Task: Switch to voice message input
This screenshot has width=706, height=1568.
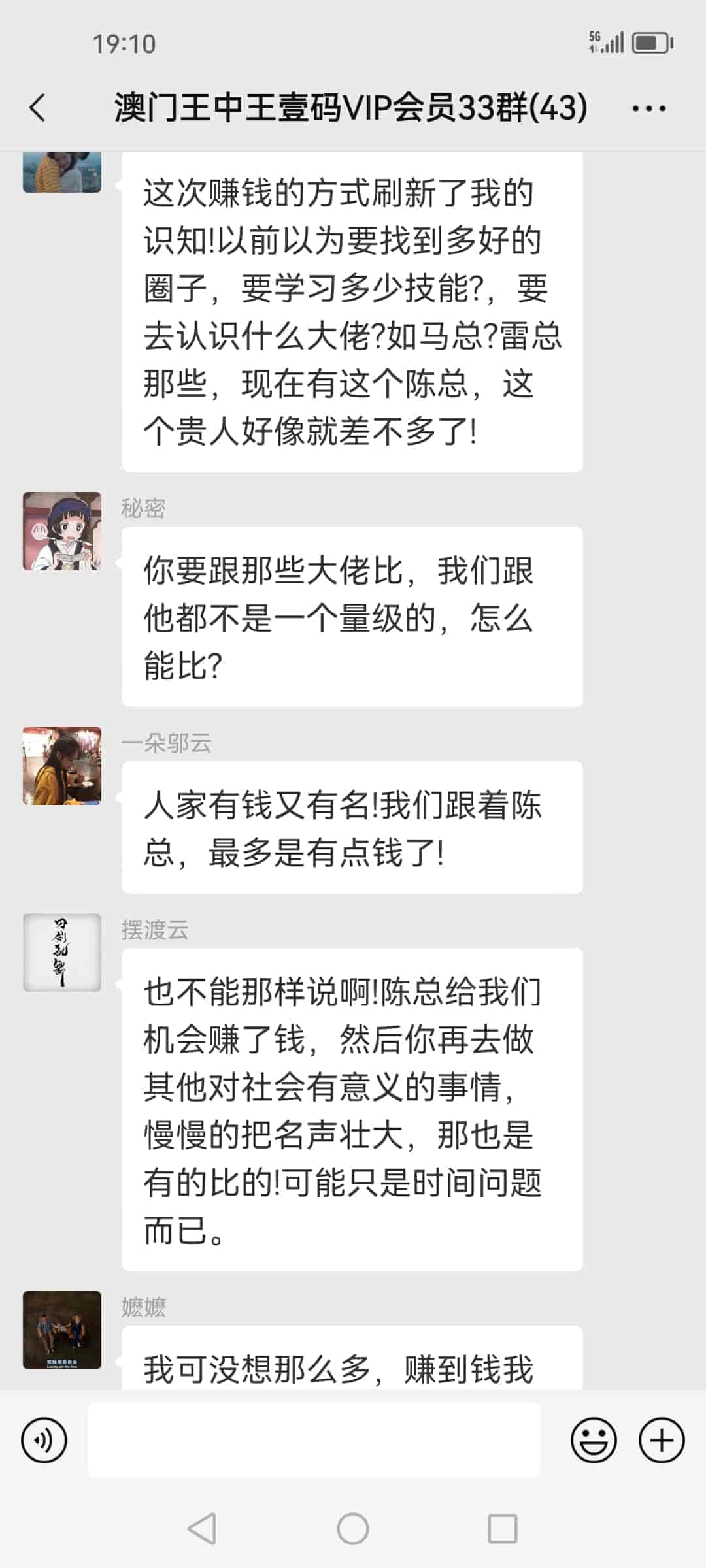Action: click(x=44, y=1440)
